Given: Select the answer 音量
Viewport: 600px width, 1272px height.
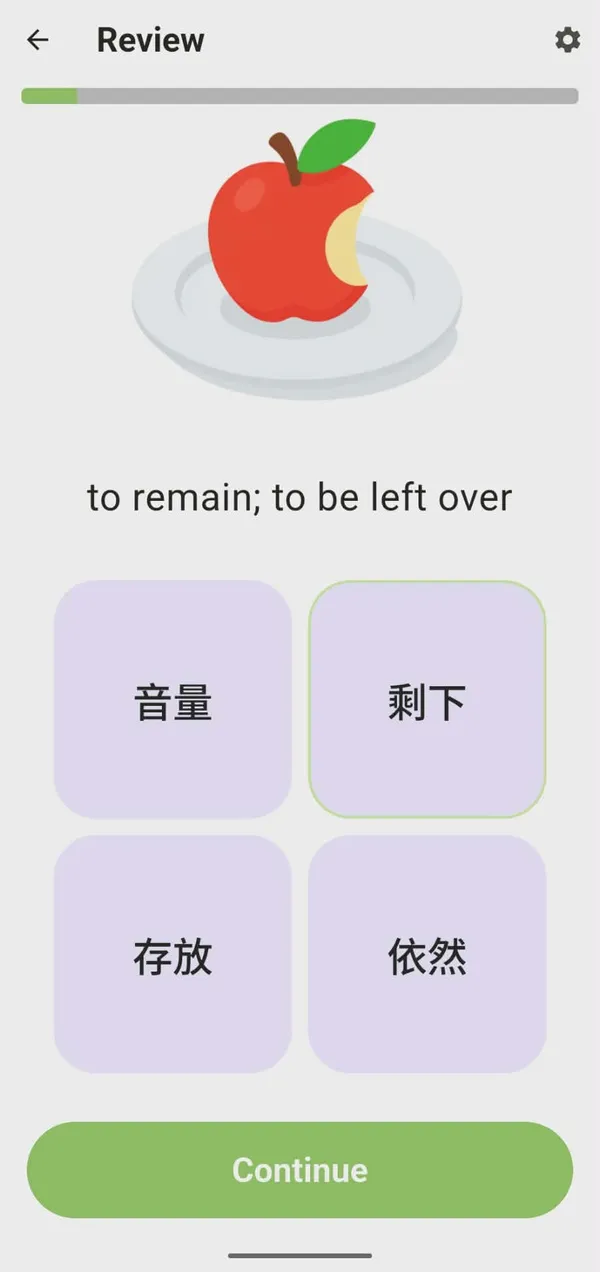Looking at the screenshot, I should coord(173,699).
